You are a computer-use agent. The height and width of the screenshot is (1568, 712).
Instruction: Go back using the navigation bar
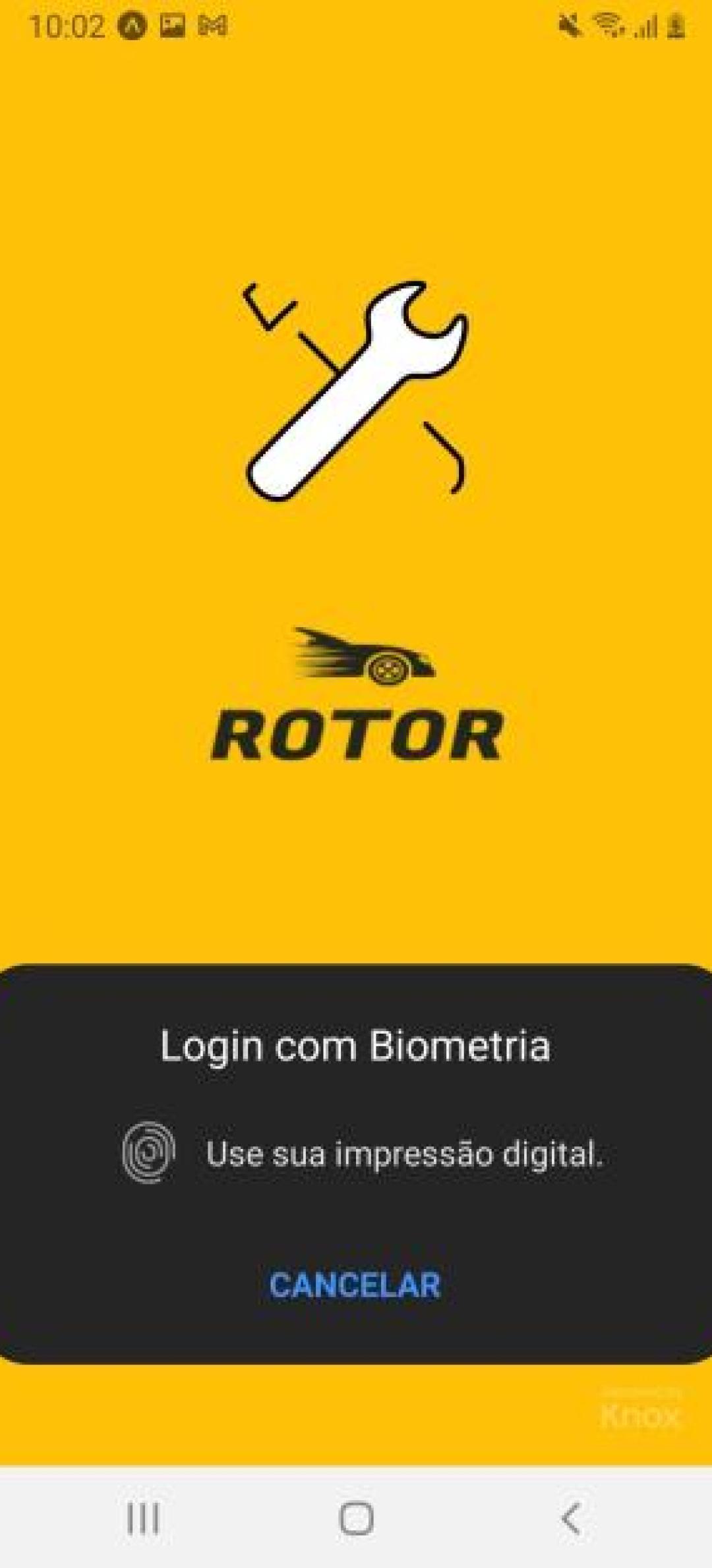tap(571, 1518)
